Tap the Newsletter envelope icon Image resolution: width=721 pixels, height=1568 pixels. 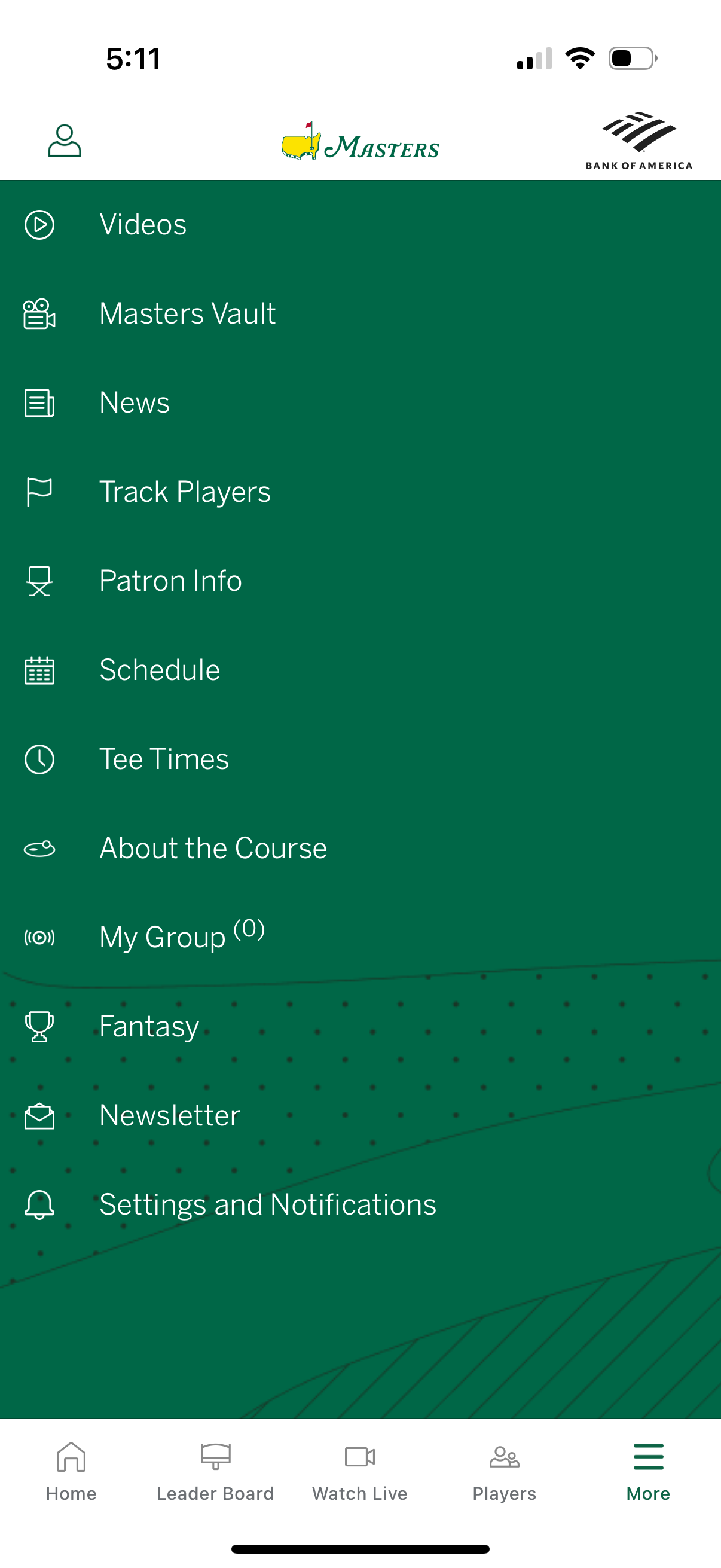(39, 1115)
